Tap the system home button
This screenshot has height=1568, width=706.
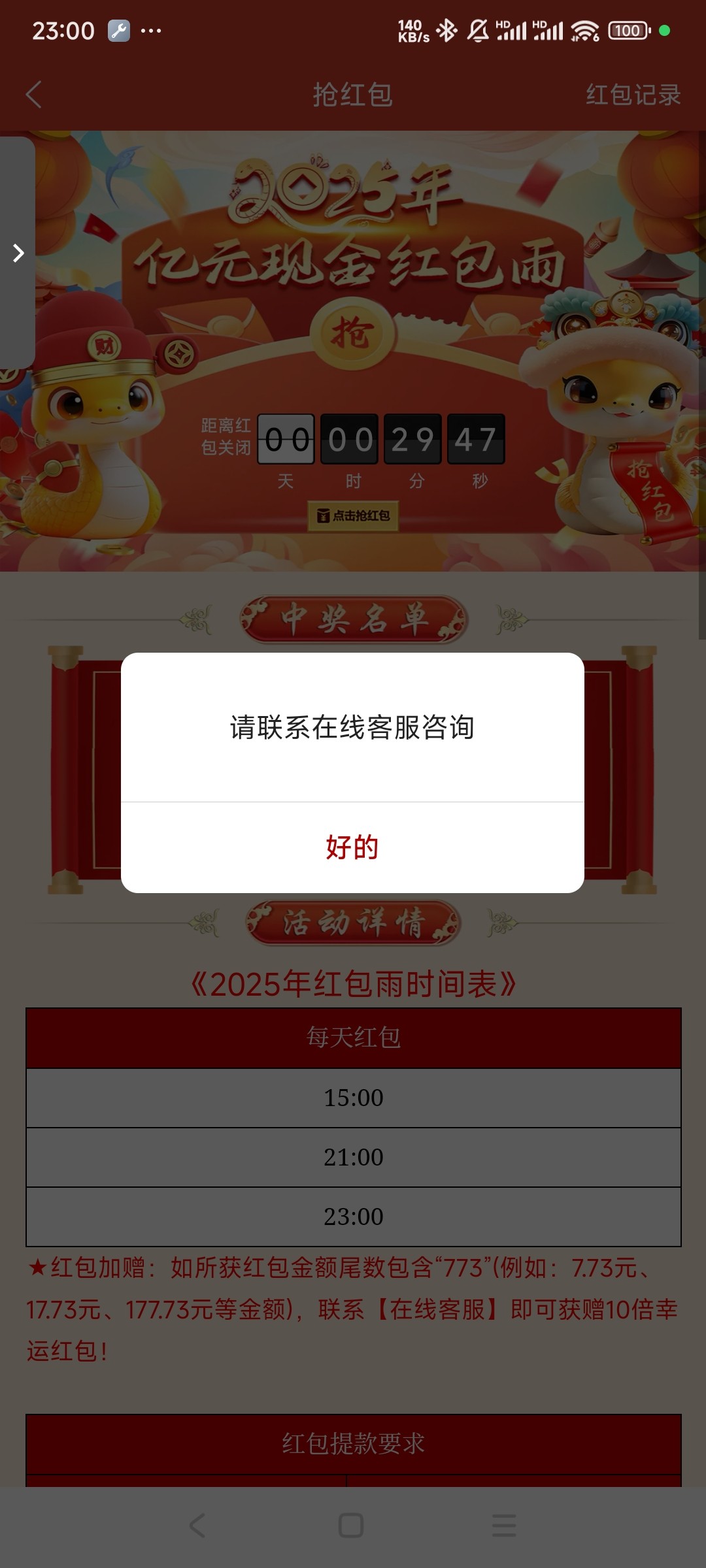351,1526
